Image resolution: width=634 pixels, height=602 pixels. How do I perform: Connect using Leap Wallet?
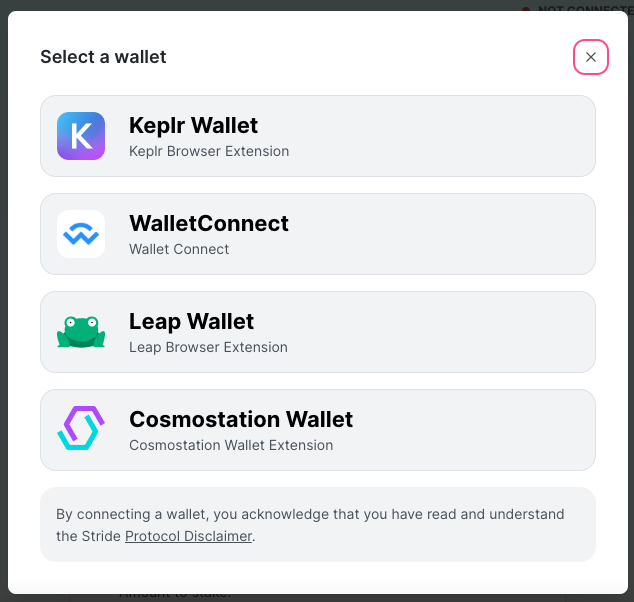317,332
